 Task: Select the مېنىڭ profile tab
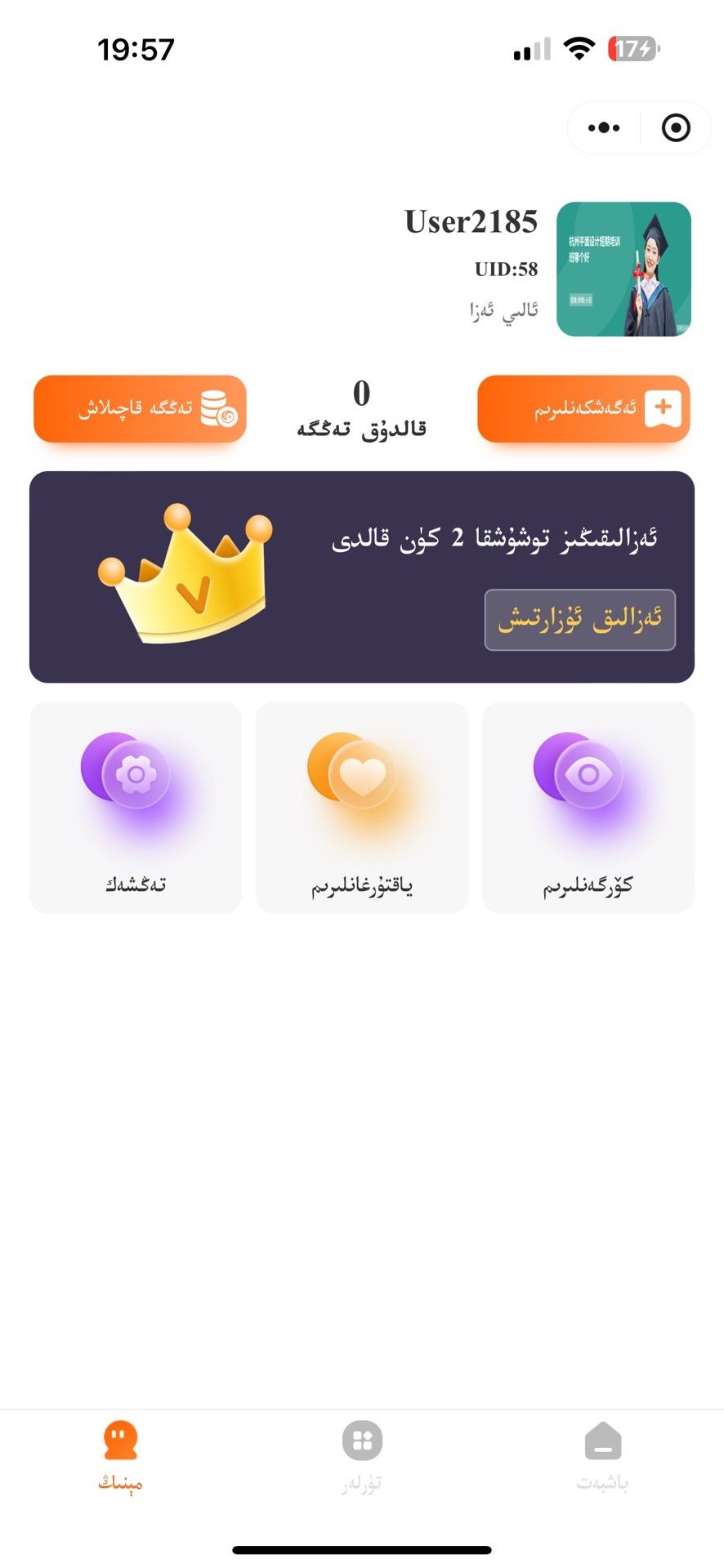[121, 1455]
